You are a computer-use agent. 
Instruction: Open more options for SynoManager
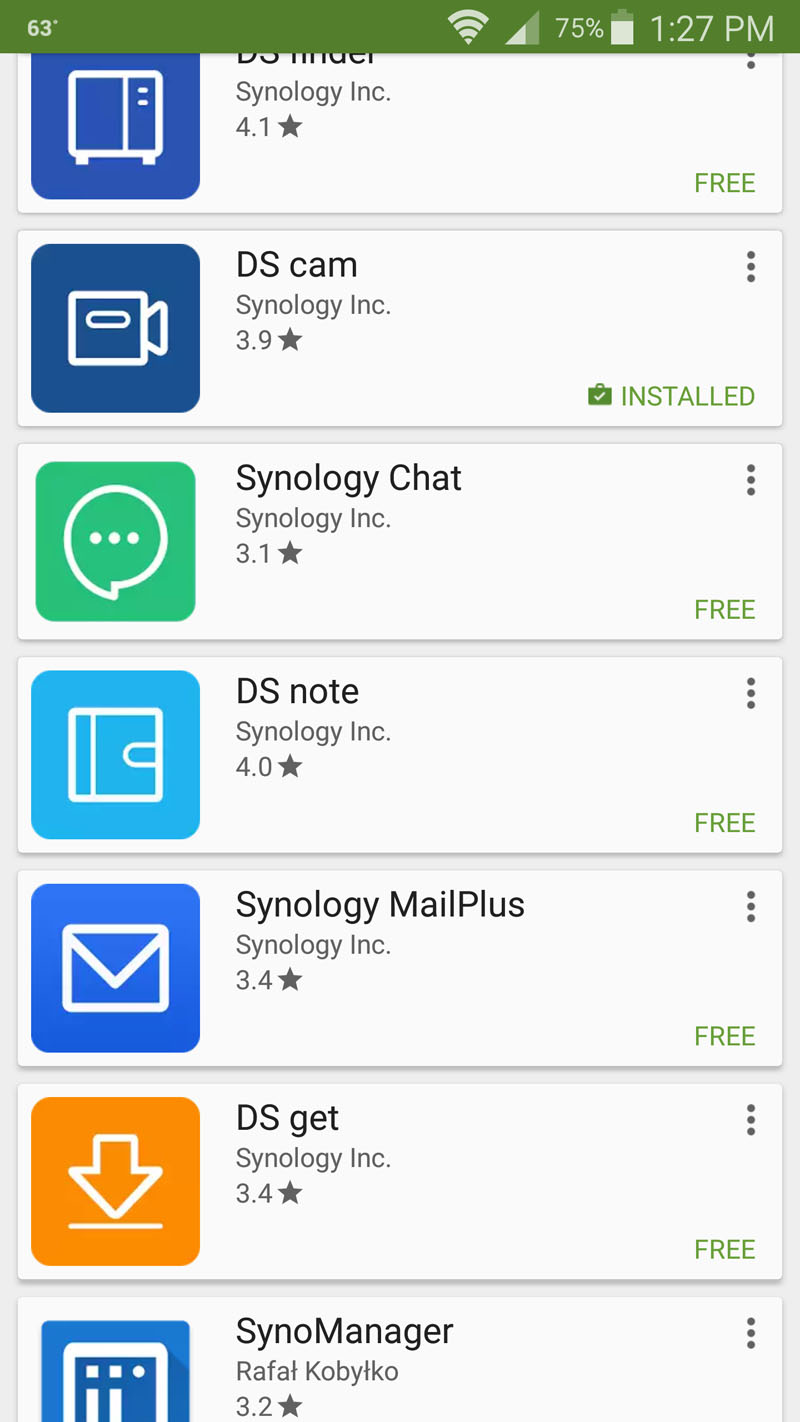tap(750, 1333)
